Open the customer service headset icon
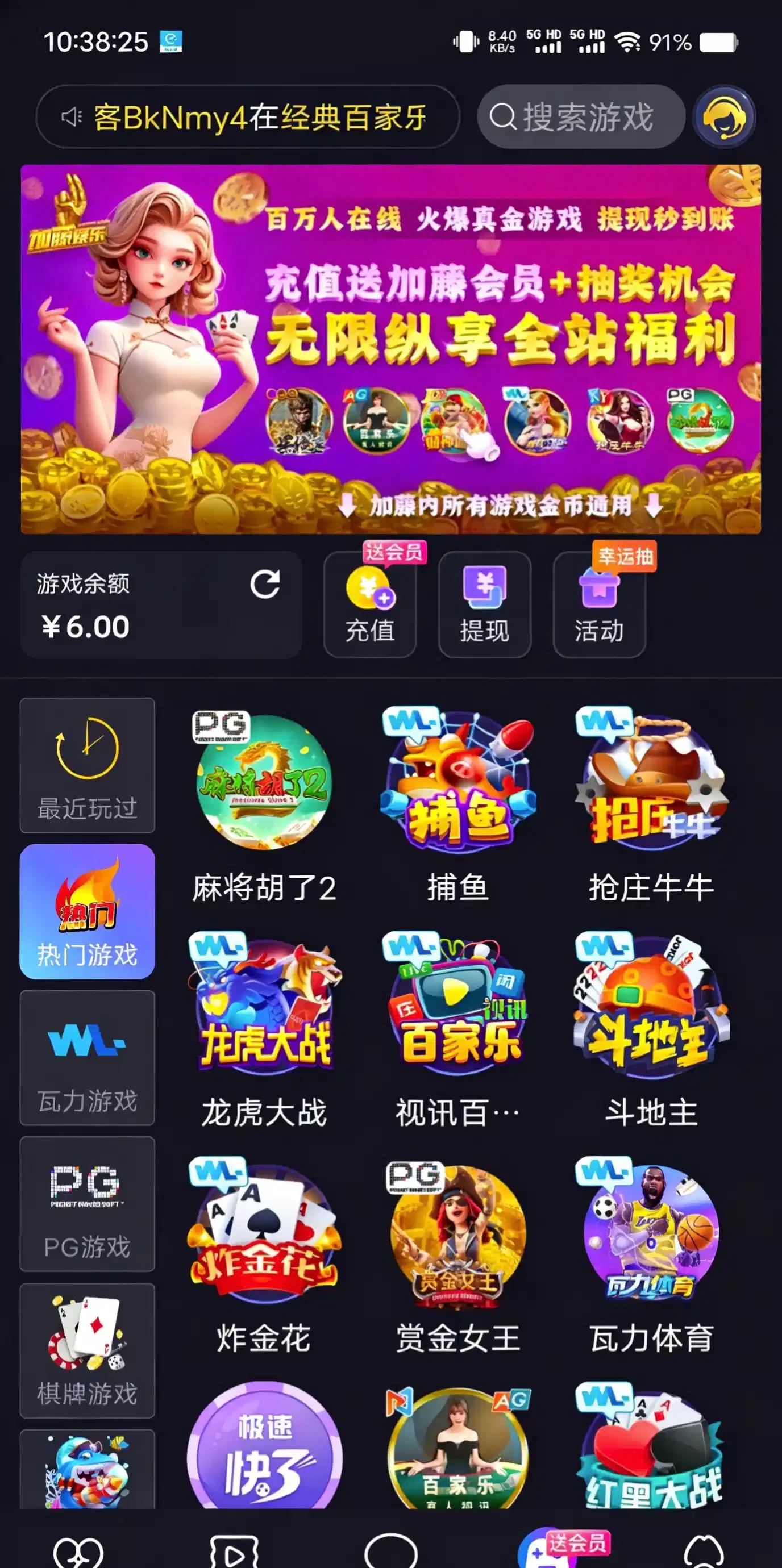 click(x=723, y=117)
